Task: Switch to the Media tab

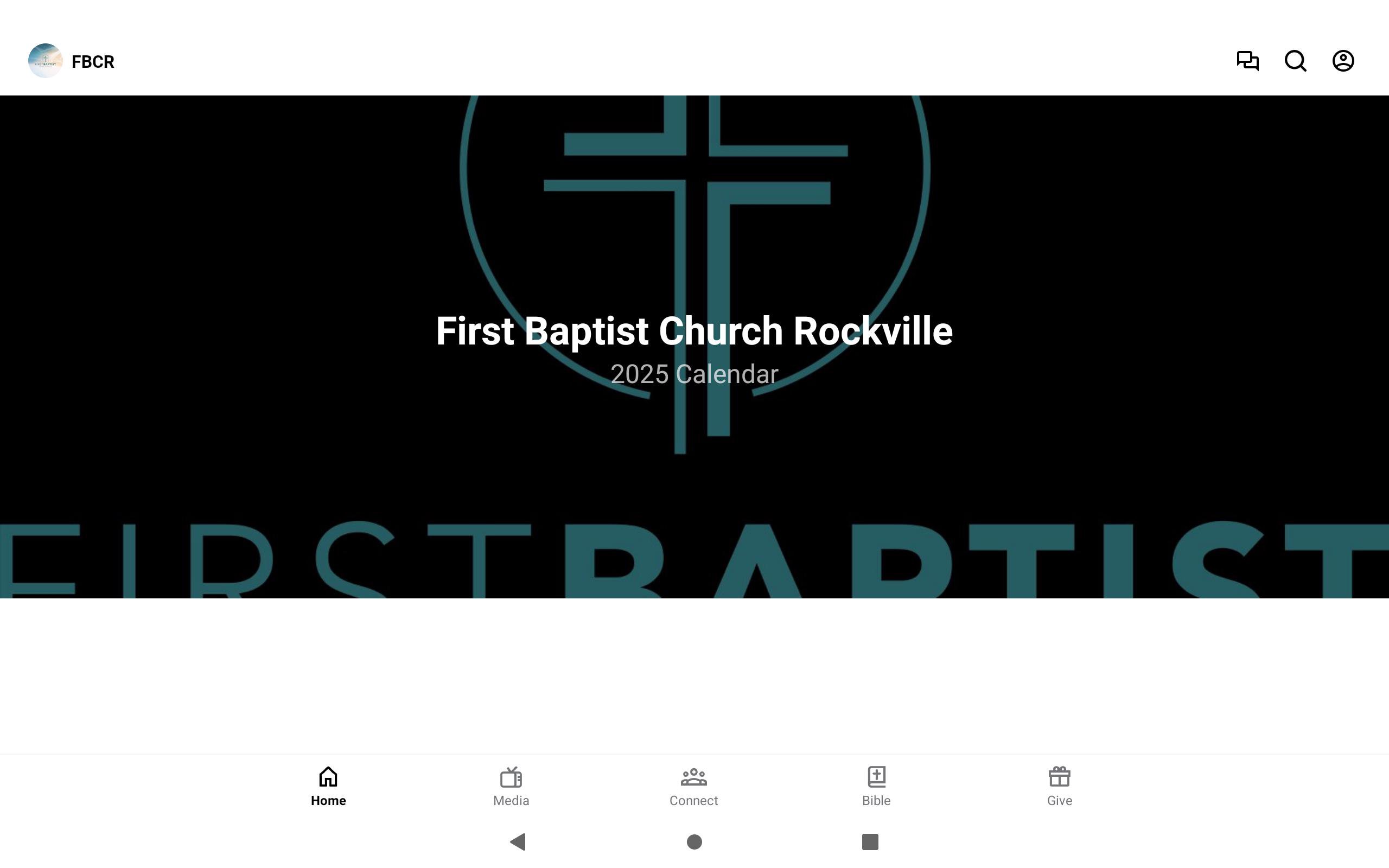Action: 511,786
